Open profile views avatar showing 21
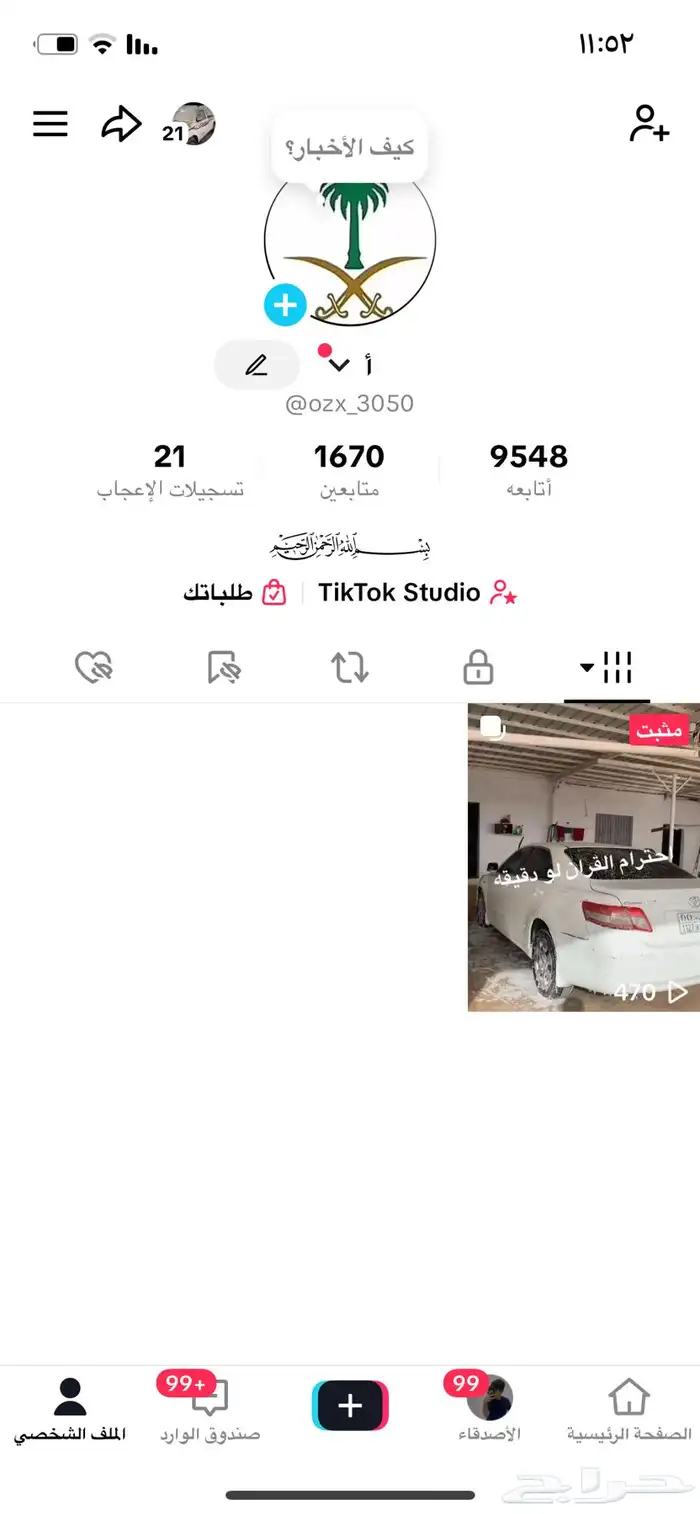This screenshot has width=700, height=1514. (191, 126)
